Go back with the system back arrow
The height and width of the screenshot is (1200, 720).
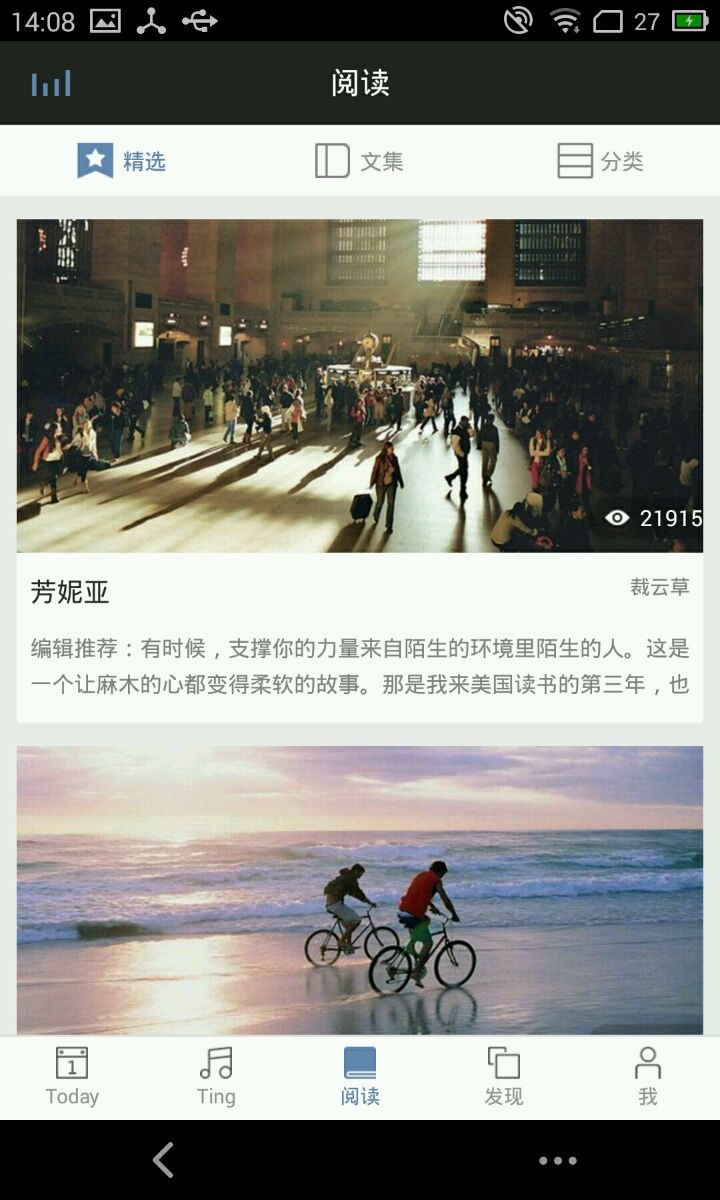click(163, 1160)
